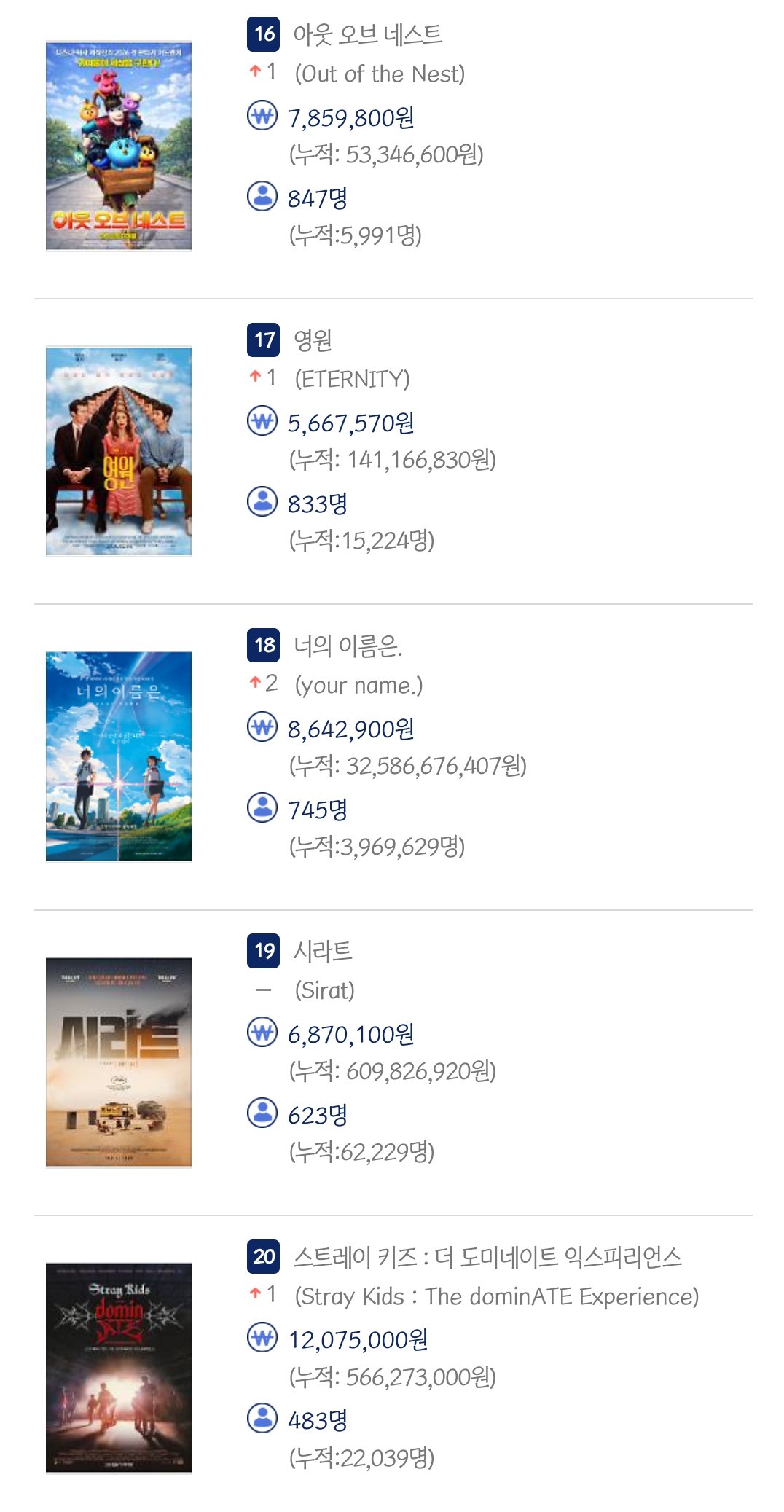
Task: Open the 아웃 오브 네스트 movie entry
Action: (x=367, y=34)
